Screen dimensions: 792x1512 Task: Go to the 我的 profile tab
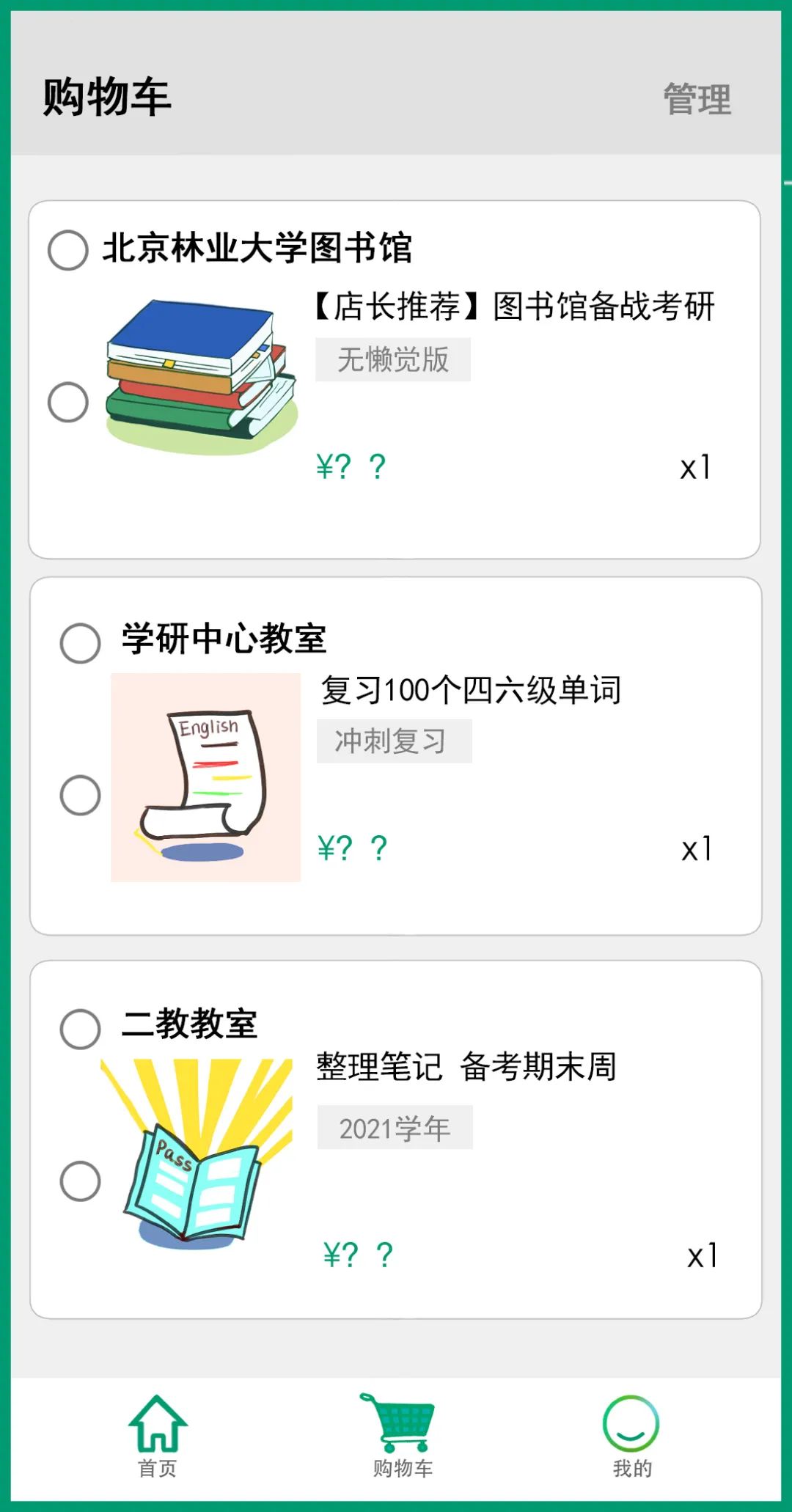click(x=631, y=1434)
